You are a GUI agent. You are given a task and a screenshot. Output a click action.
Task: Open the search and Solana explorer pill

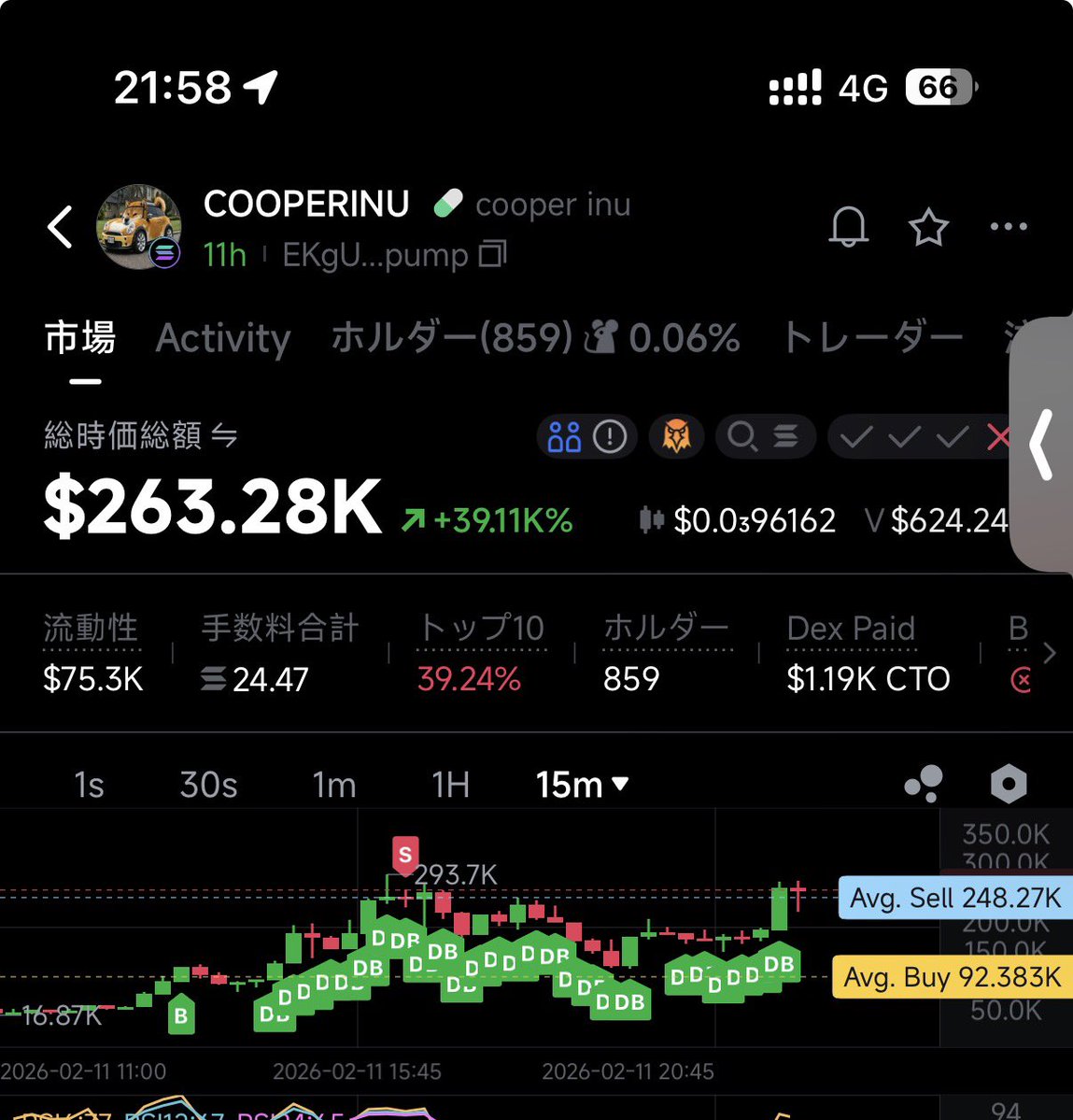coord(765,436)
